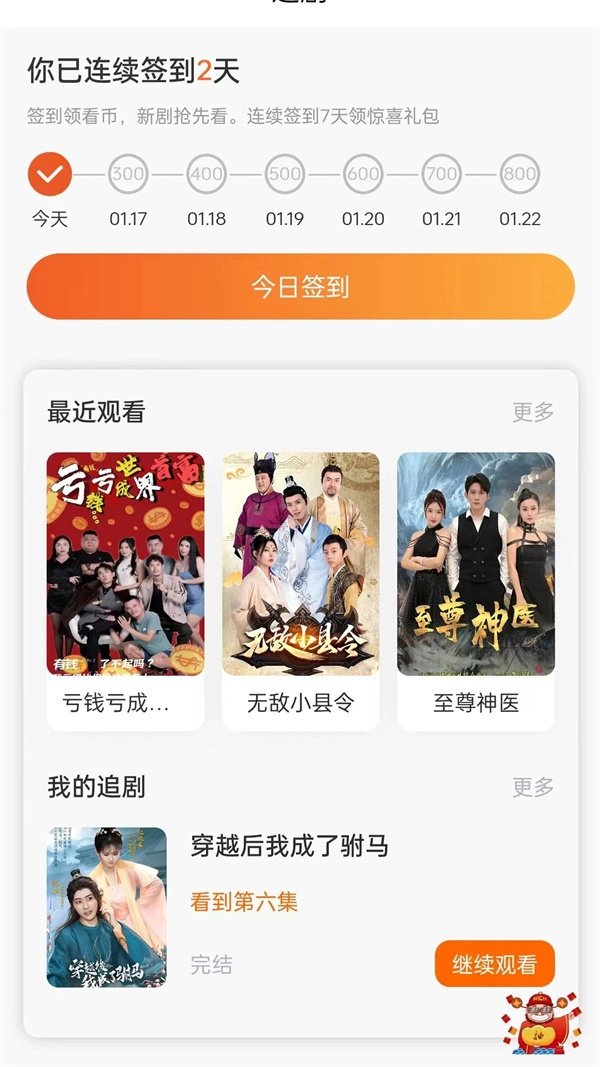Tap the 今日签到 check-in button
This screenshot has width=600, height=1067.
point(300,287)
